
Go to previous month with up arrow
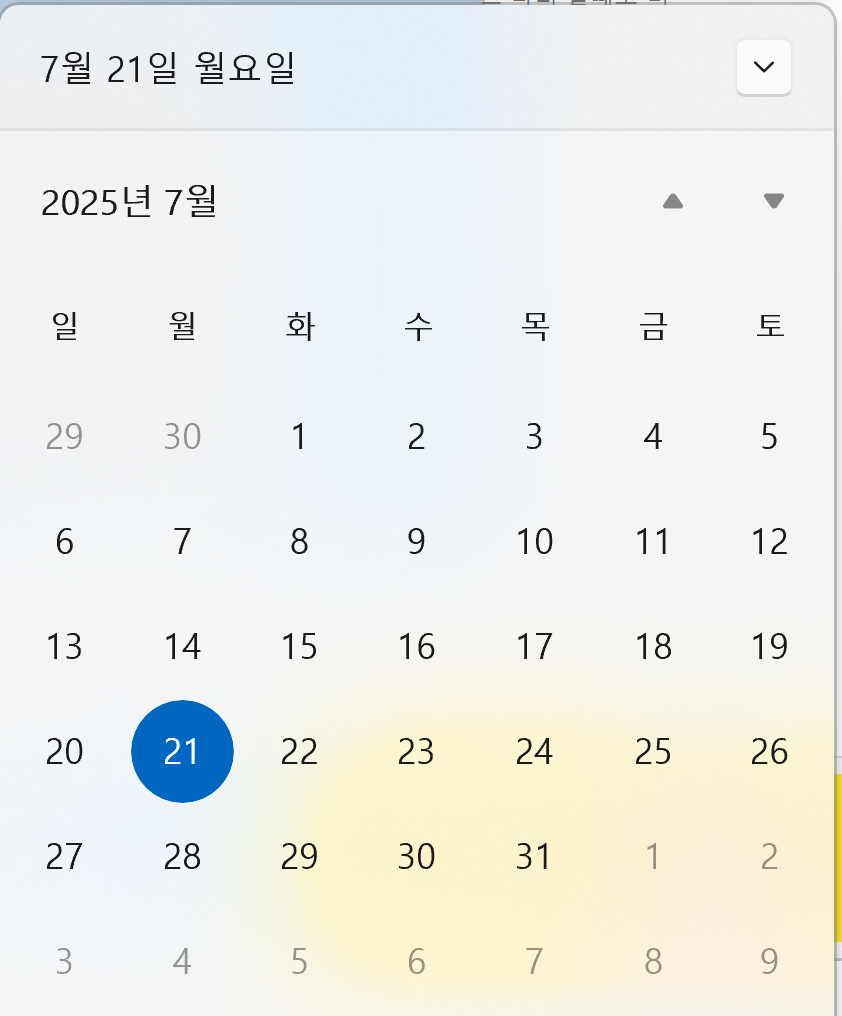click(x=673, y=202)
